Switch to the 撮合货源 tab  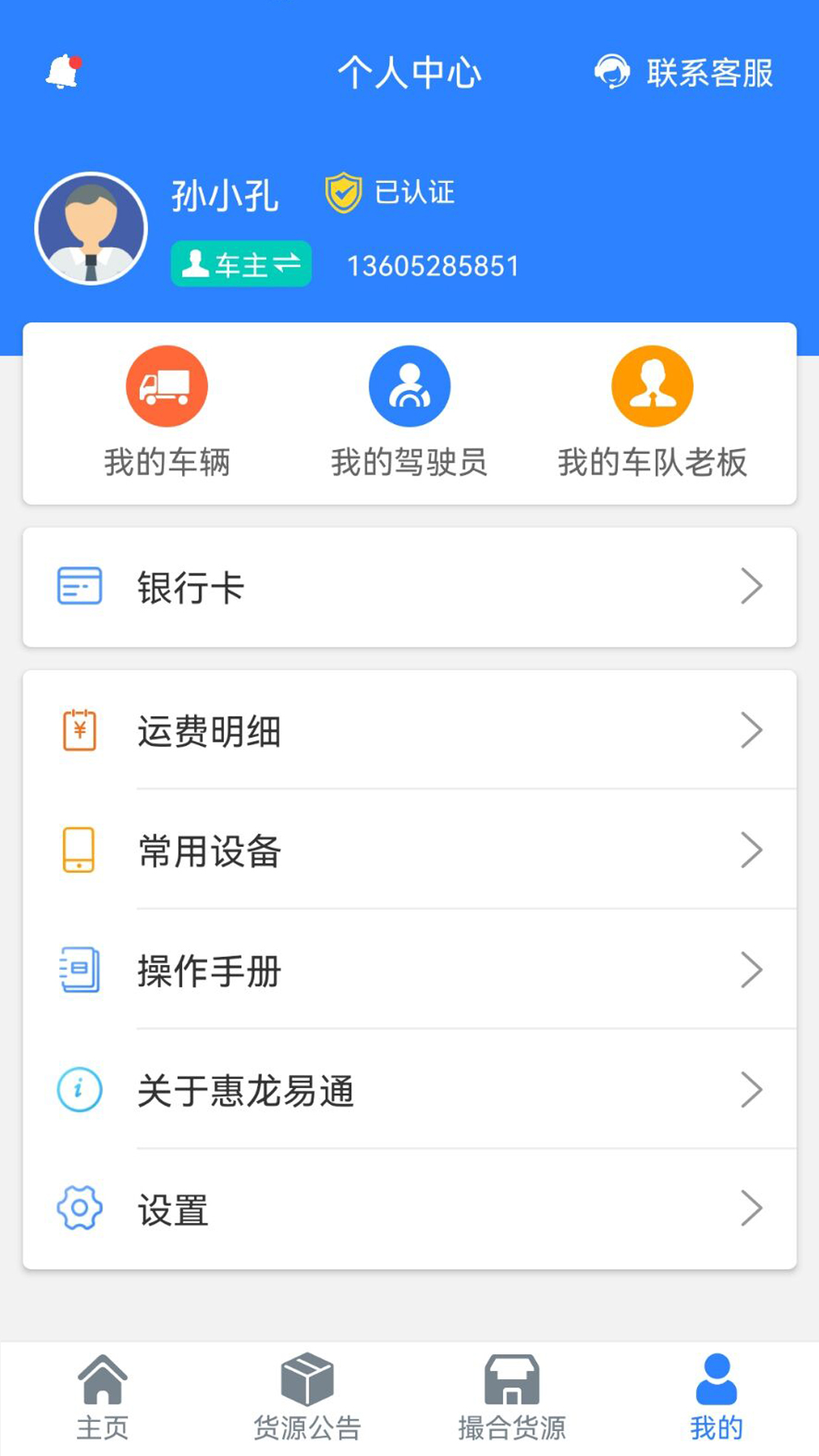click(512, 1397)
